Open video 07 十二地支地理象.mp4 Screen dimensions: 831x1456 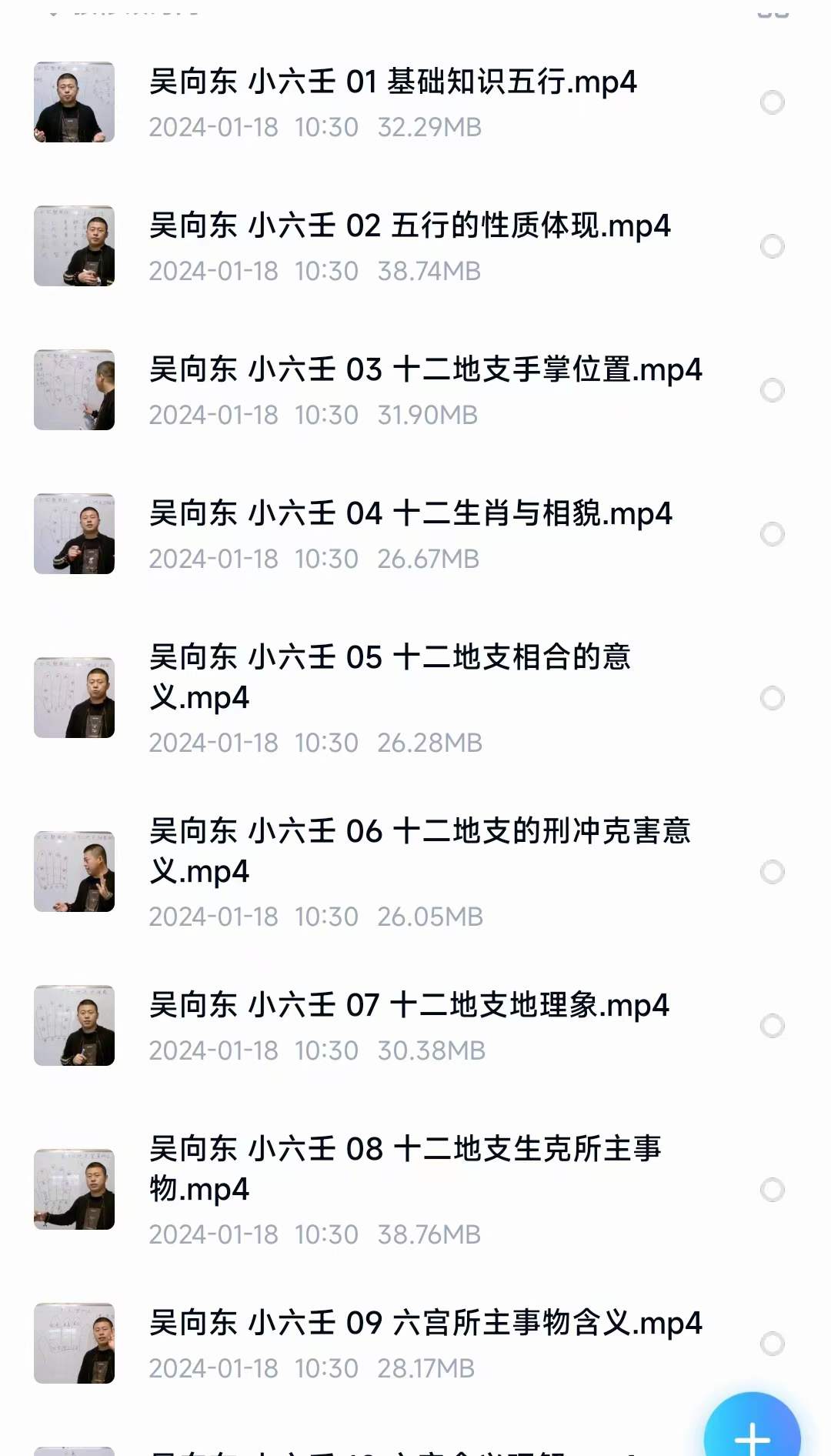coord(409,1006)
